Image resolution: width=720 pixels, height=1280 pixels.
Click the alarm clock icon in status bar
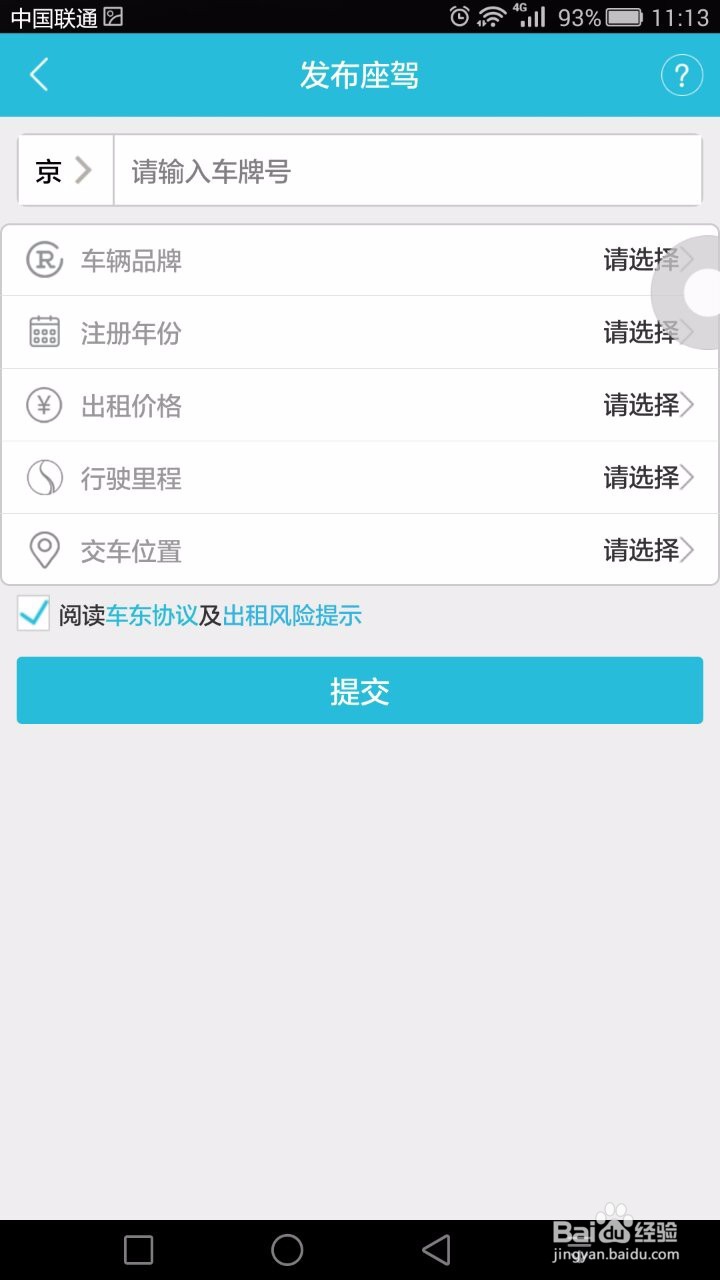coord(461,16)
